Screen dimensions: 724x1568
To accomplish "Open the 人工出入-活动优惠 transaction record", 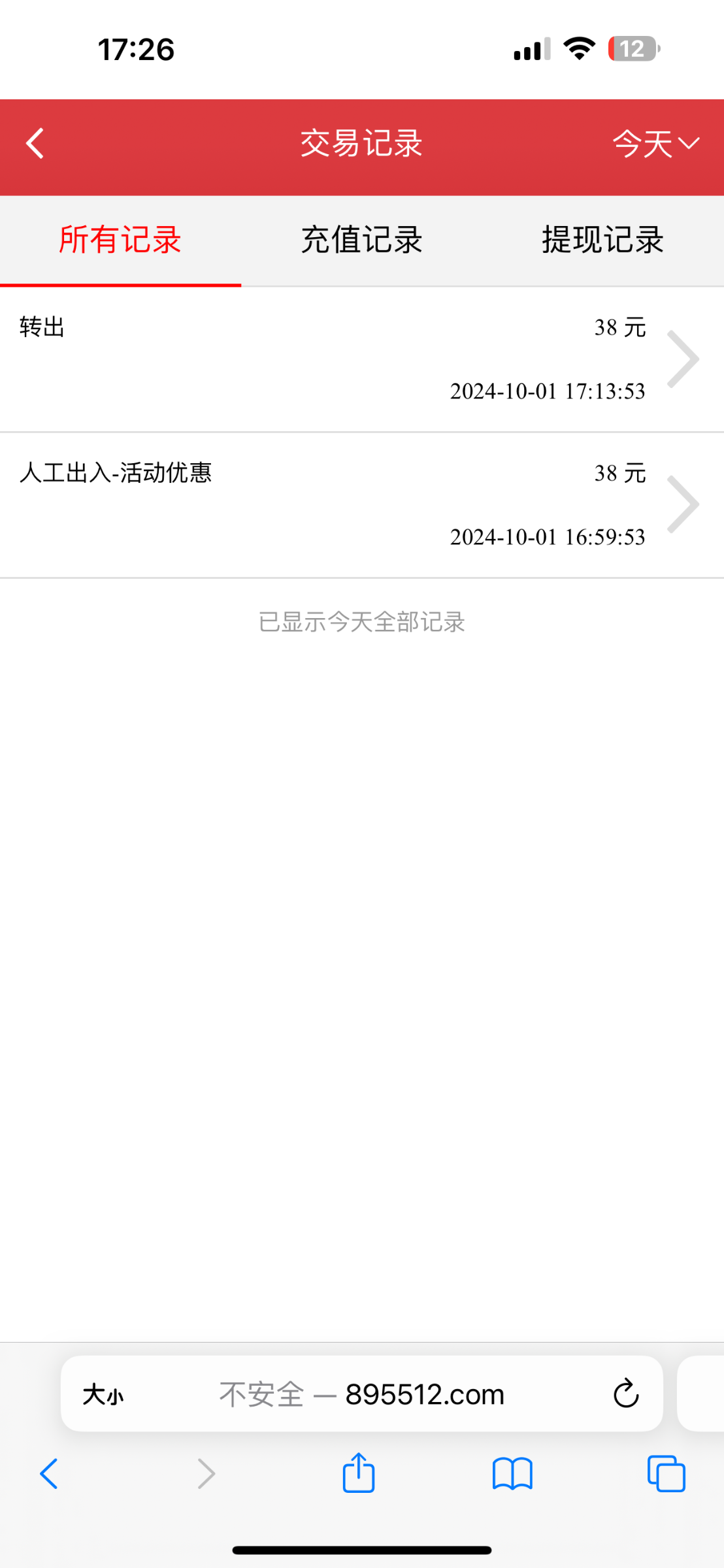I will [x=362, y=505].
